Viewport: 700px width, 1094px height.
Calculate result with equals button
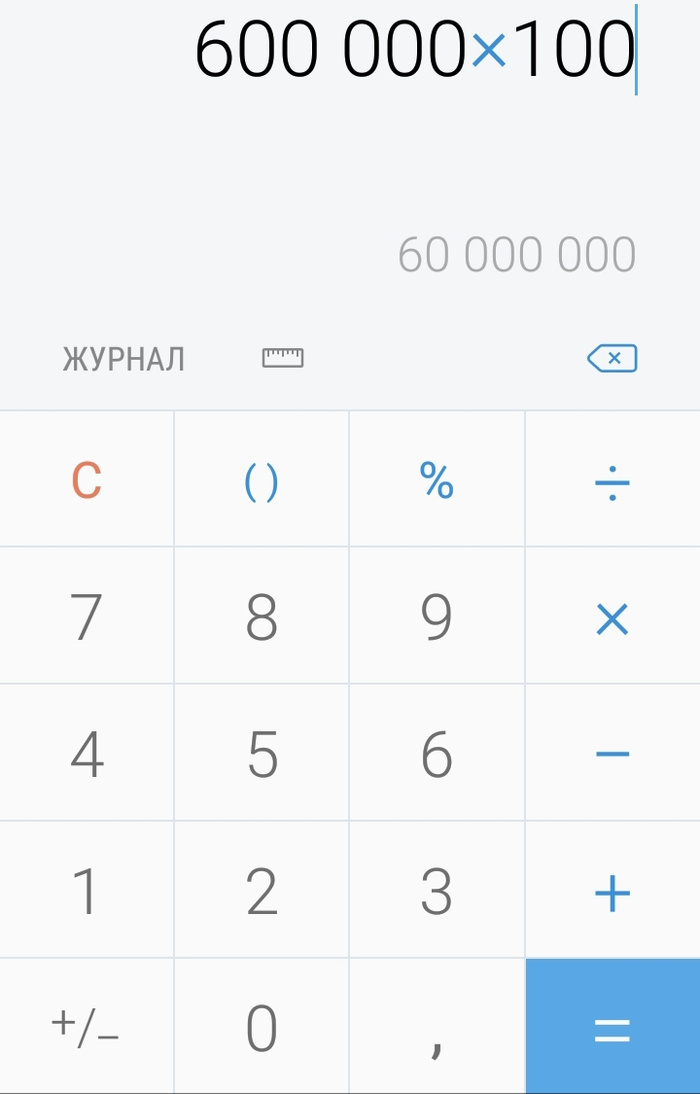[x=612, y=1028]
